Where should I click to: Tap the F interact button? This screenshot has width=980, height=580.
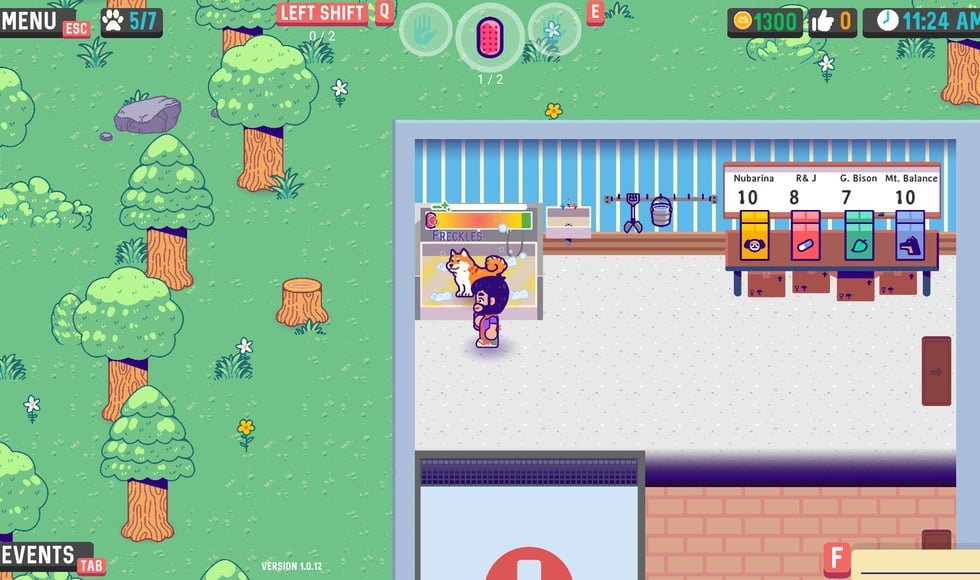coord(836,558)
